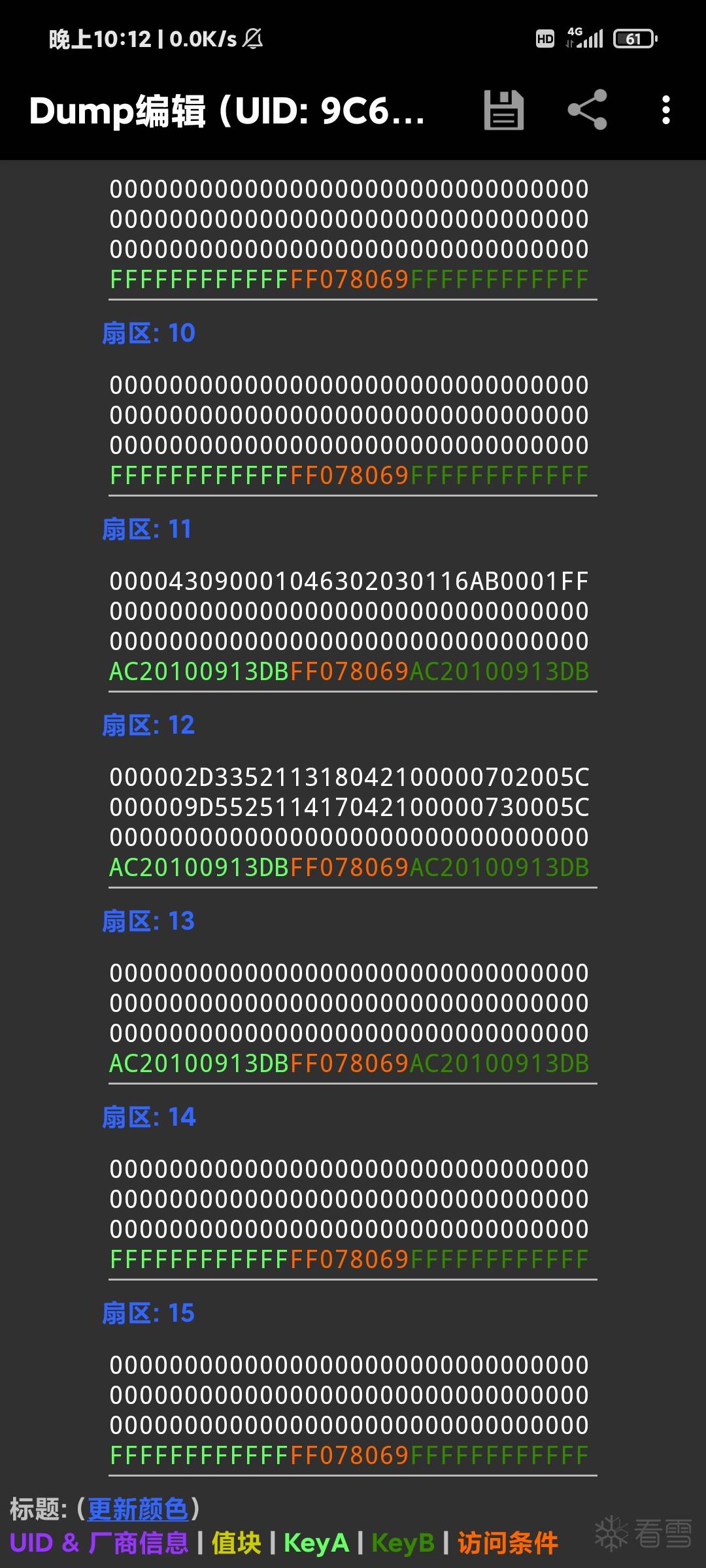706x1568 pixels.
Task: Edit first data line of sector 11
Action: (349, 581)
